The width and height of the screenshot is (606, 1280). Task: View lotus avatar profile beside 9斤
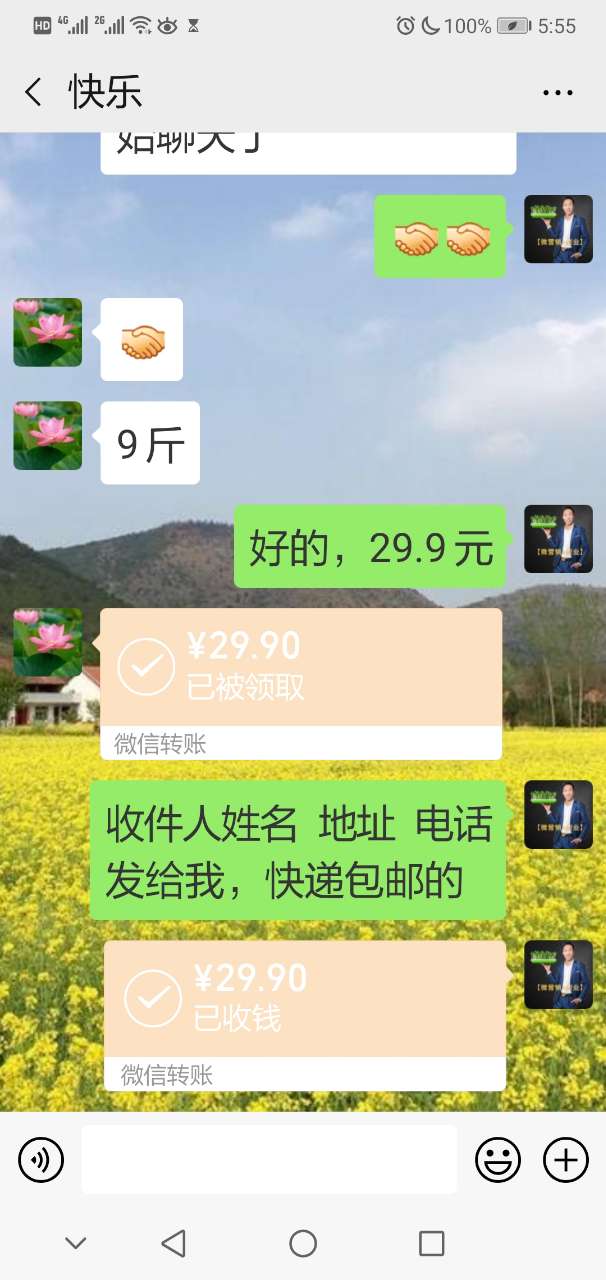pos(47,436)
